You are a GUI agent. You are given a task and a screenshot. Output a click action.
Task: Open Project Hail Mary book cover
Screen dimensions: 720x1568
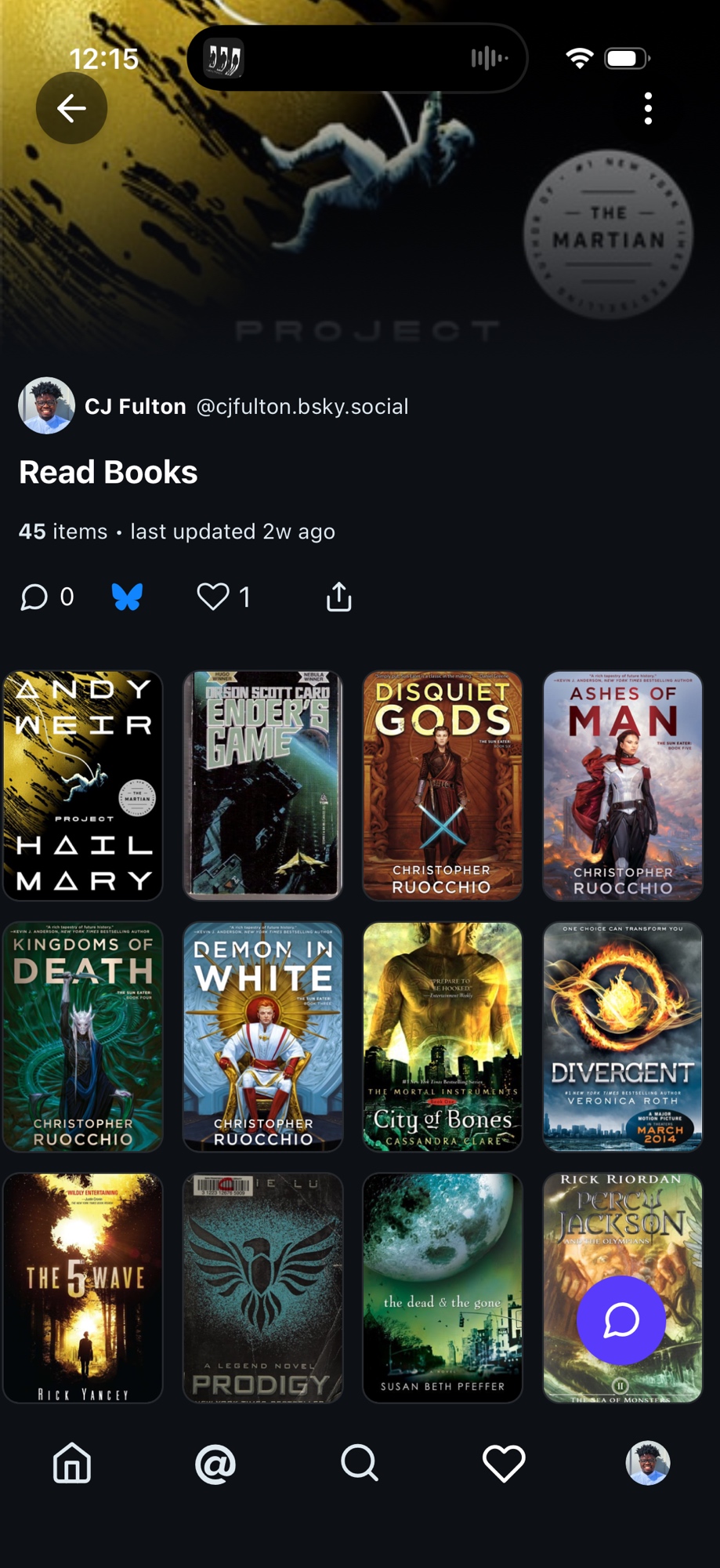click(x=83, y=786)
